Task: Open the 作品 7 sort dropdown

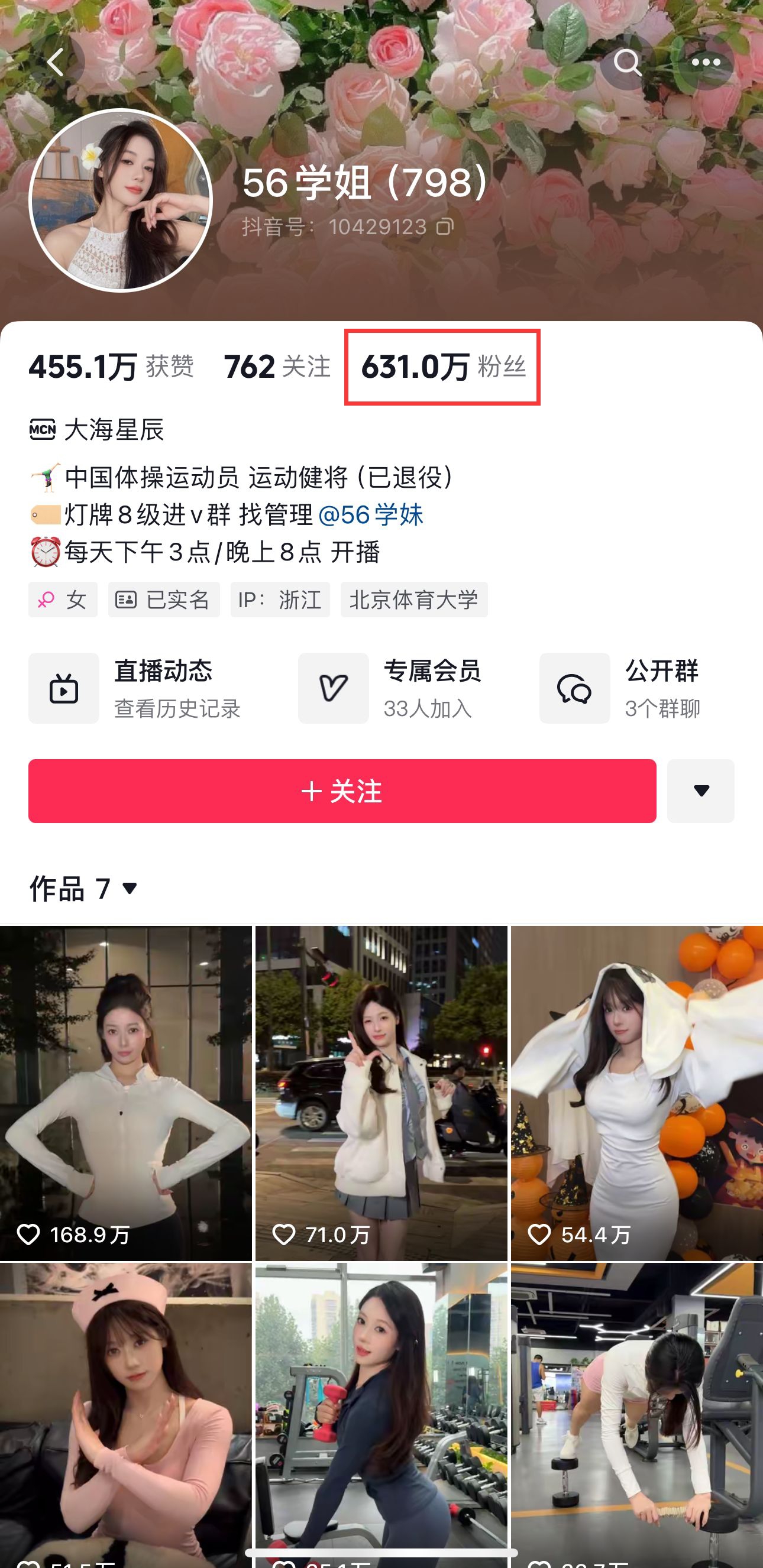Action: [85, 889]
